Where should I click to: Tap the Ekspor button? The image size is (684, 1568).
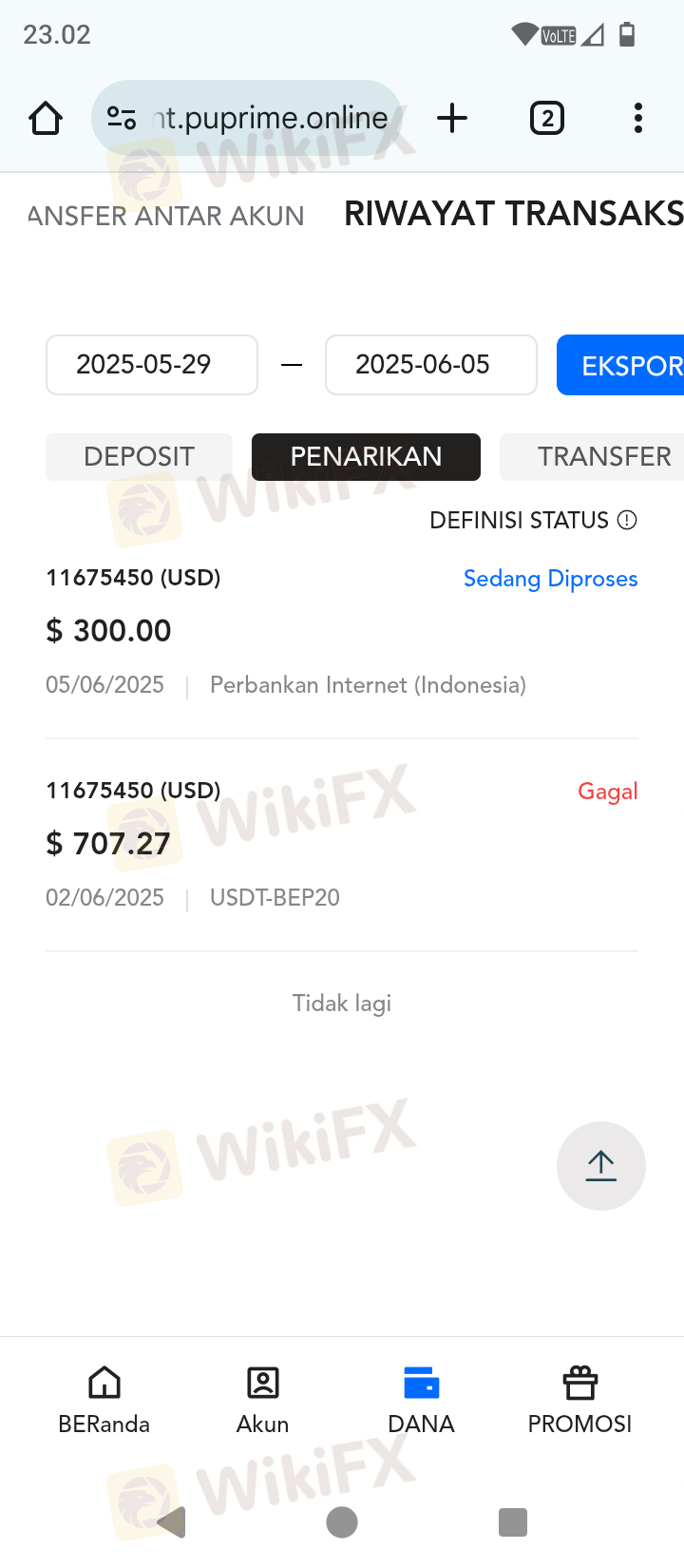[620, 365]
